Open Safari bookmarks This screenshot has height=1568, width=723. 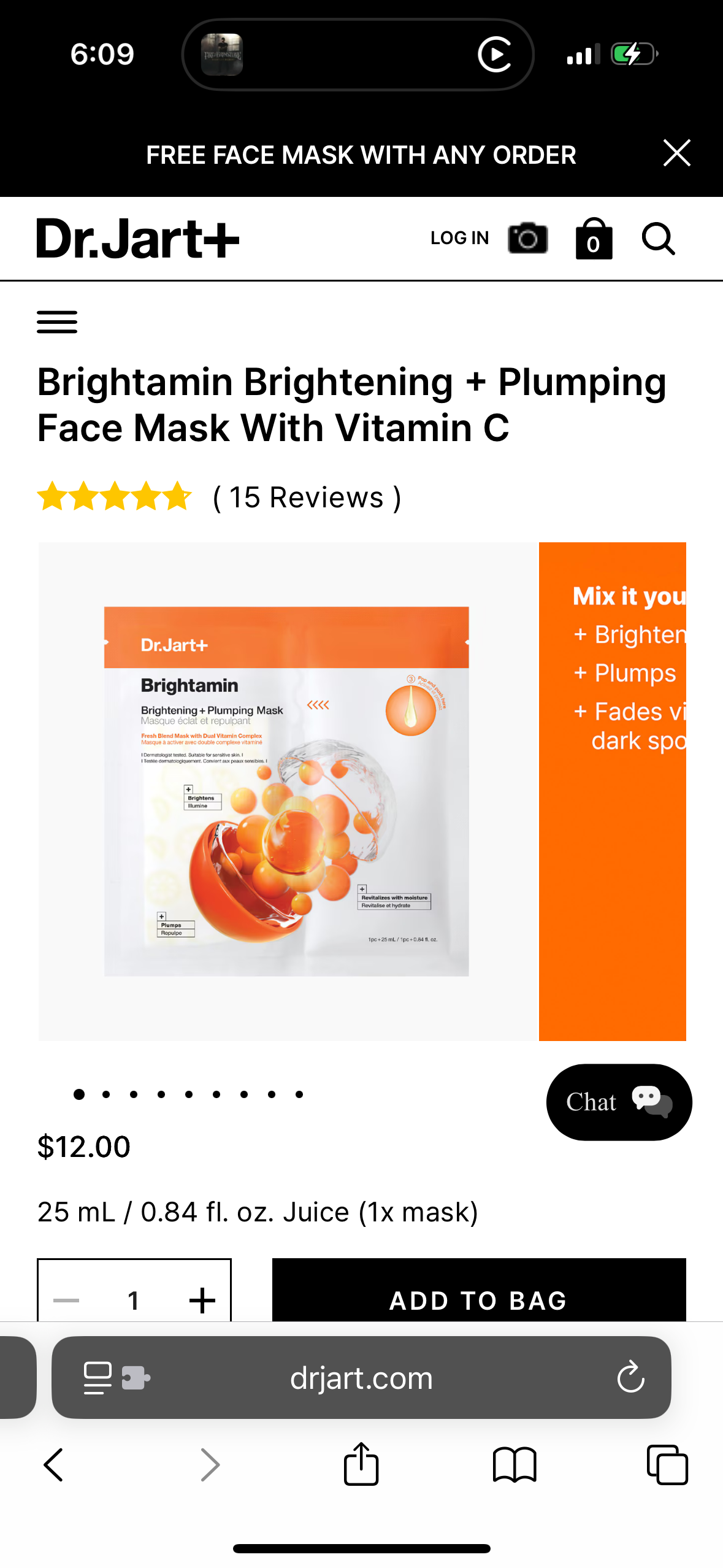click(515, 1465)
